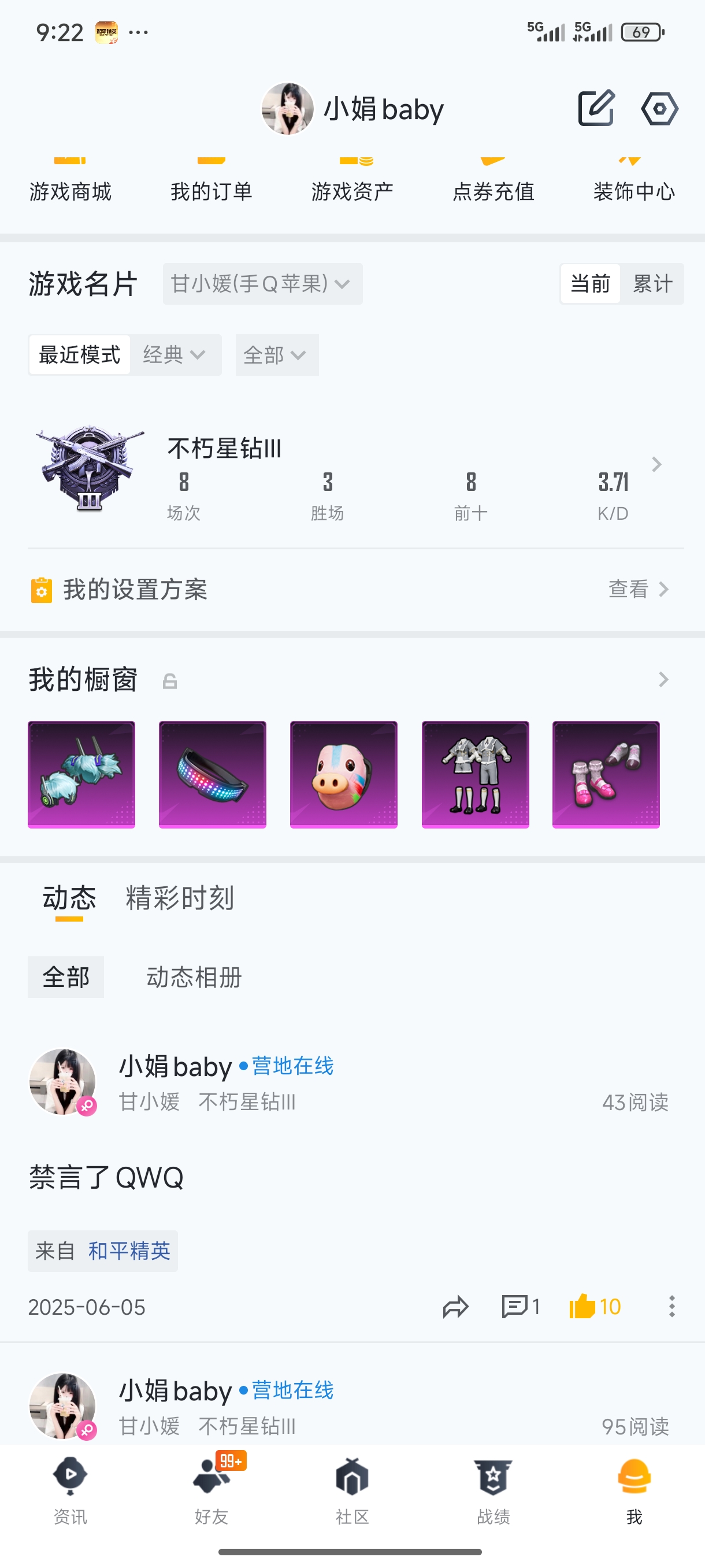Toggle the 我的橱窗 lock icon

coord(169,682)
